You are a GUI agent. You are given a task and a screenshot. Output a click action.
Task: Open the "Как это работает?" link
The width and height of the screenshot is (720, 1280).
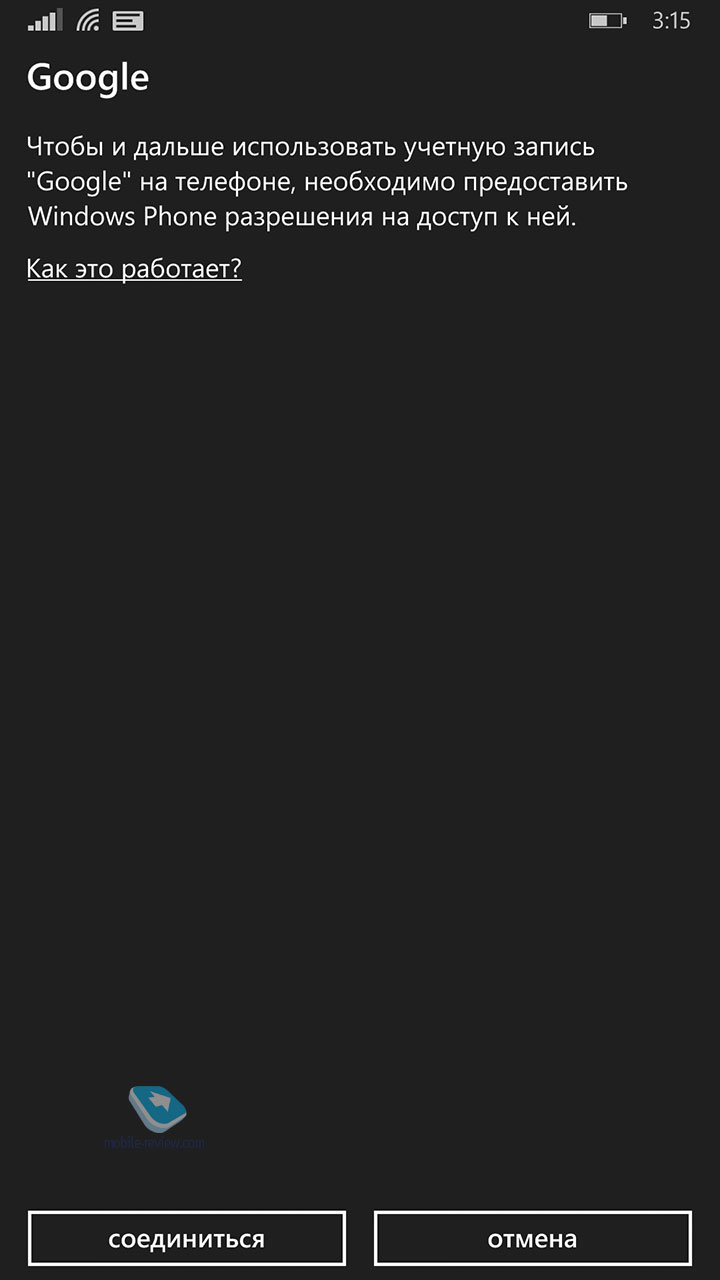135,269
